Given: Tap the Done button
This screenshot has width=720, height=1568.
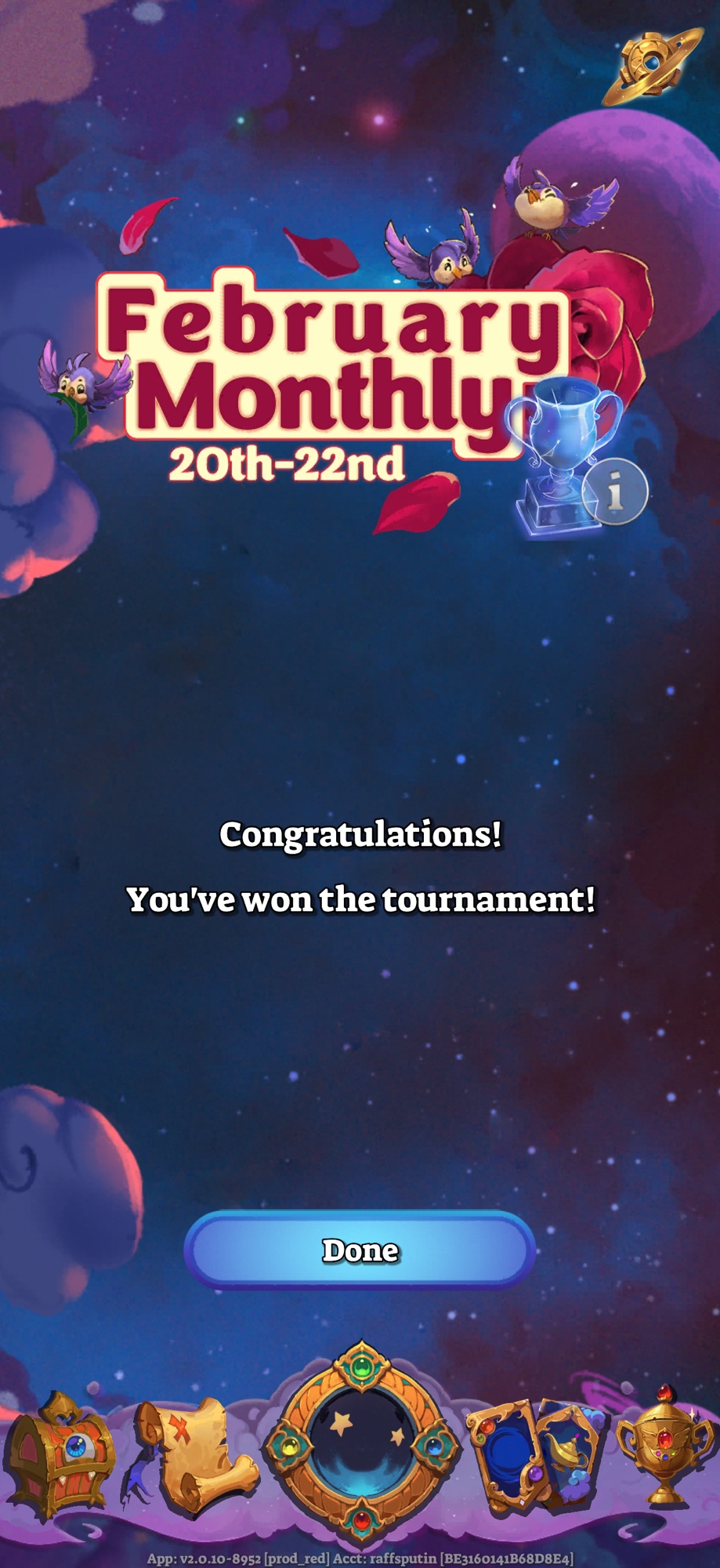Looking at the screenshot, I should [360, 1250].
